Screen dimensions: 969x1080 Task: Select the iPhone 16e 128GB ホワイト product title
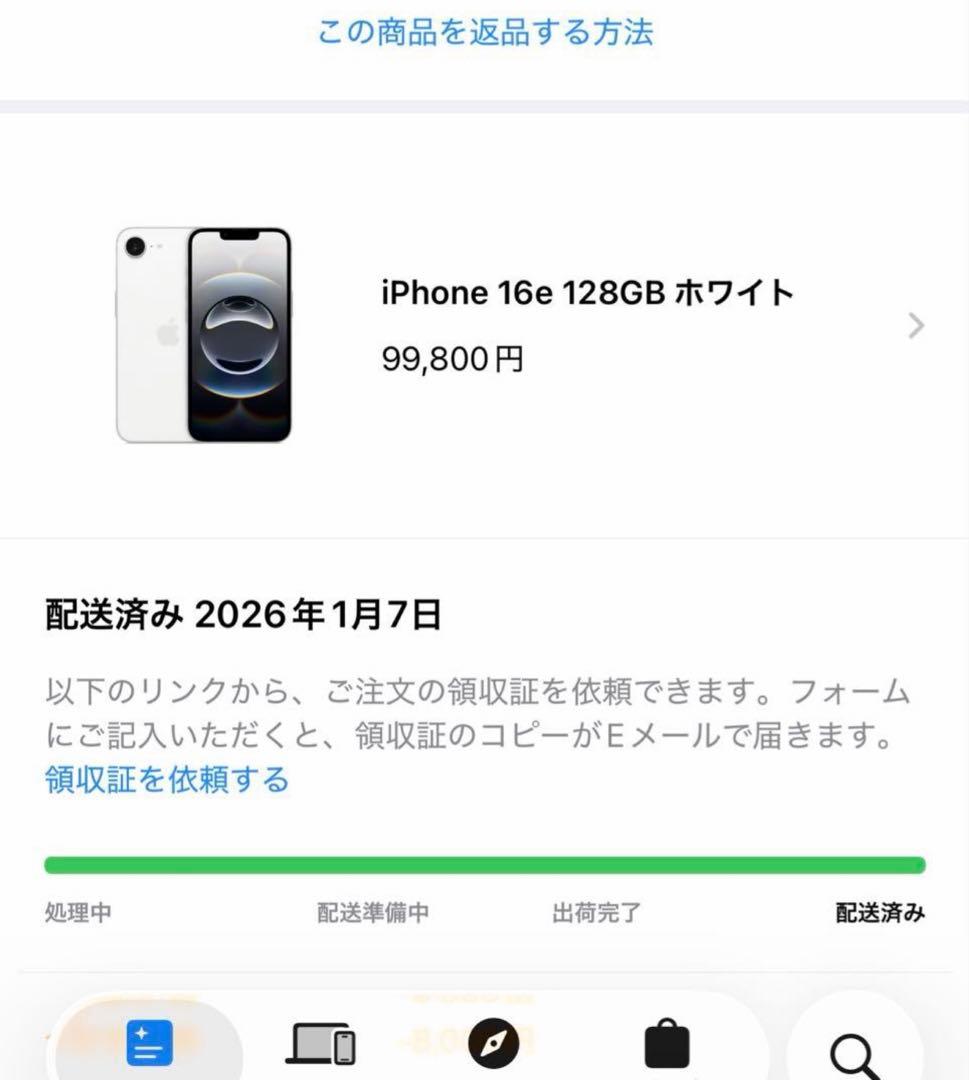[x=586, y=292]
